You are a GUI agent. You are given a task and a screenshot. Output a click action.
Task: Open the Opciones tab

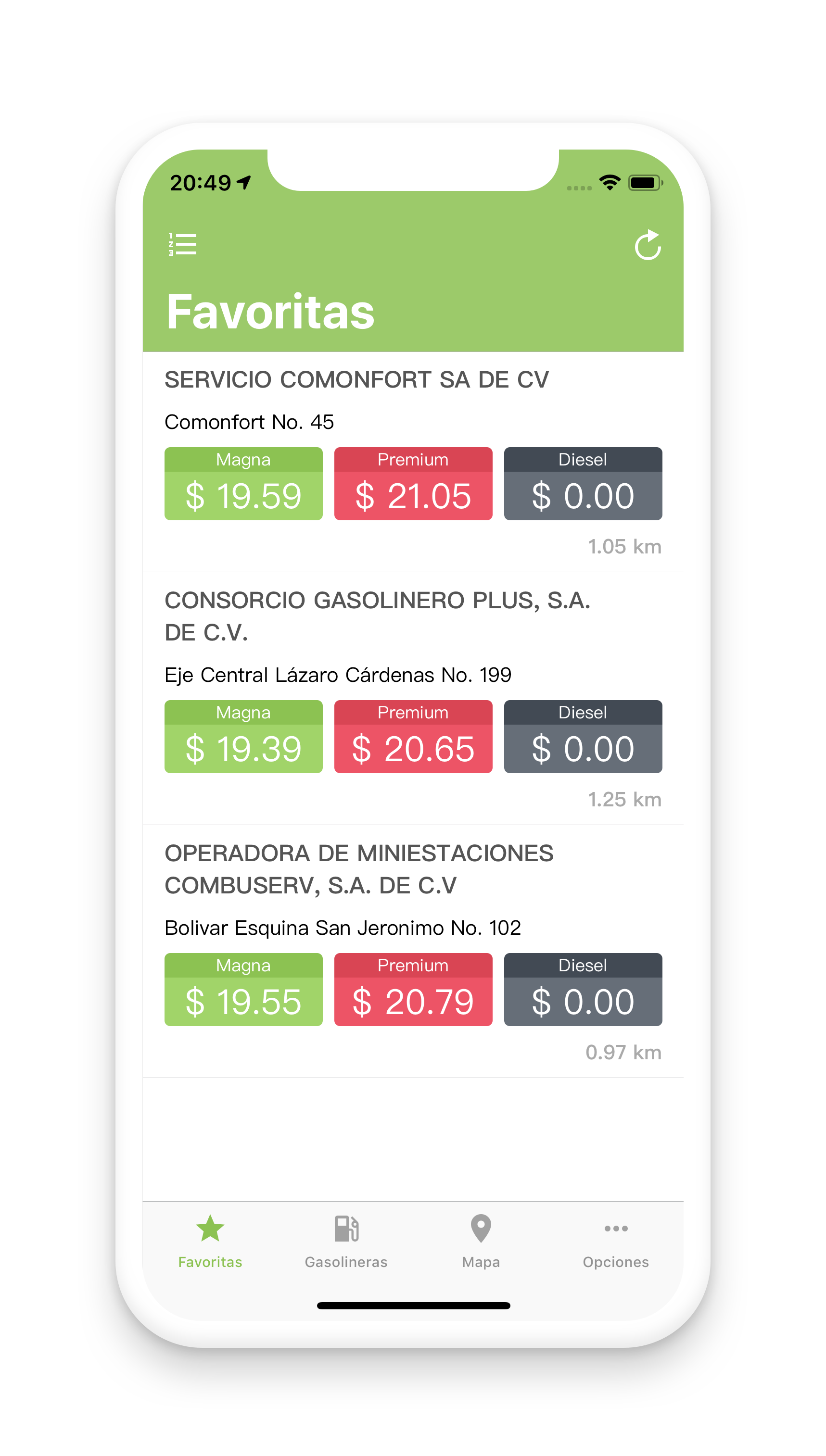tap(616, 1242)
